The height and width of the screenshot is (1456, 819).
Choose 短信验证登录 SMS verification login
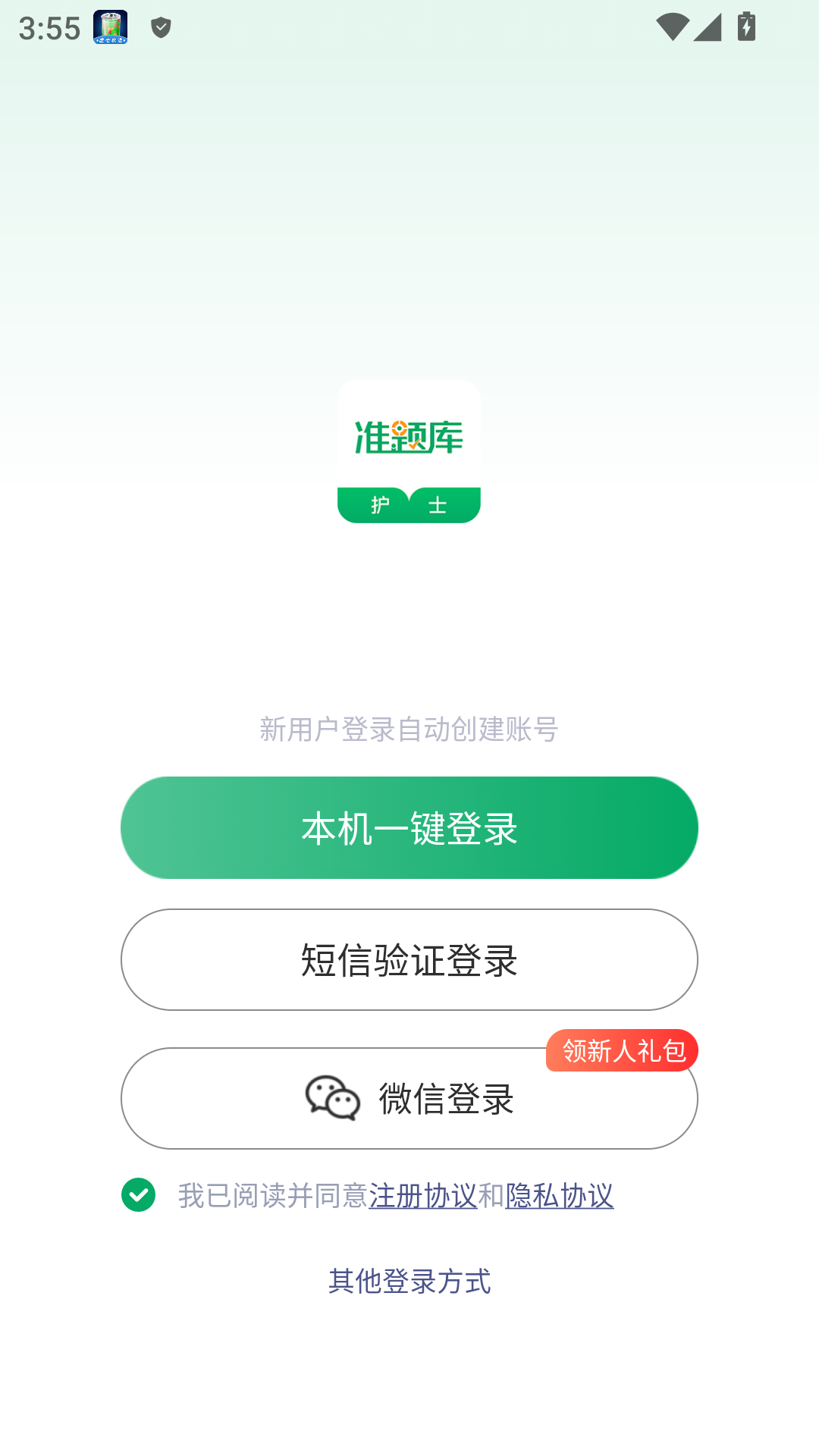(x=409, y=959)
